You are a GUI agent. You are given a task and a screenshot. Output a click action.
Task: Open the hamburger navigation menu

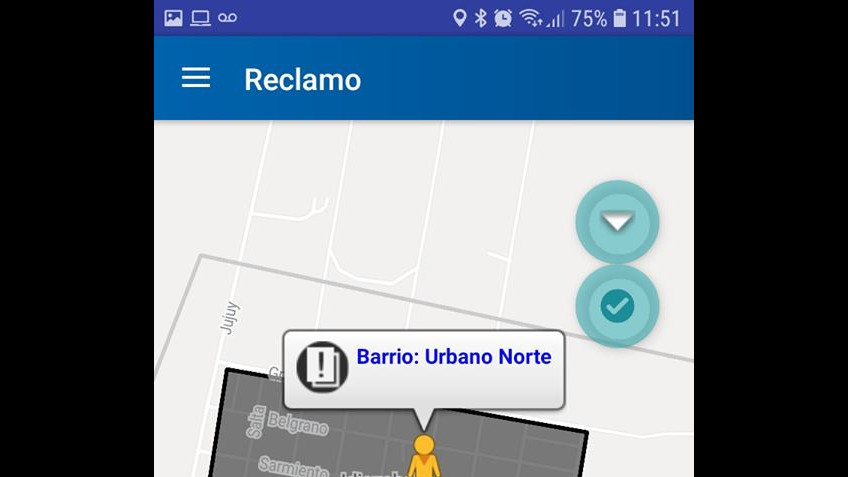coord(196,78)
